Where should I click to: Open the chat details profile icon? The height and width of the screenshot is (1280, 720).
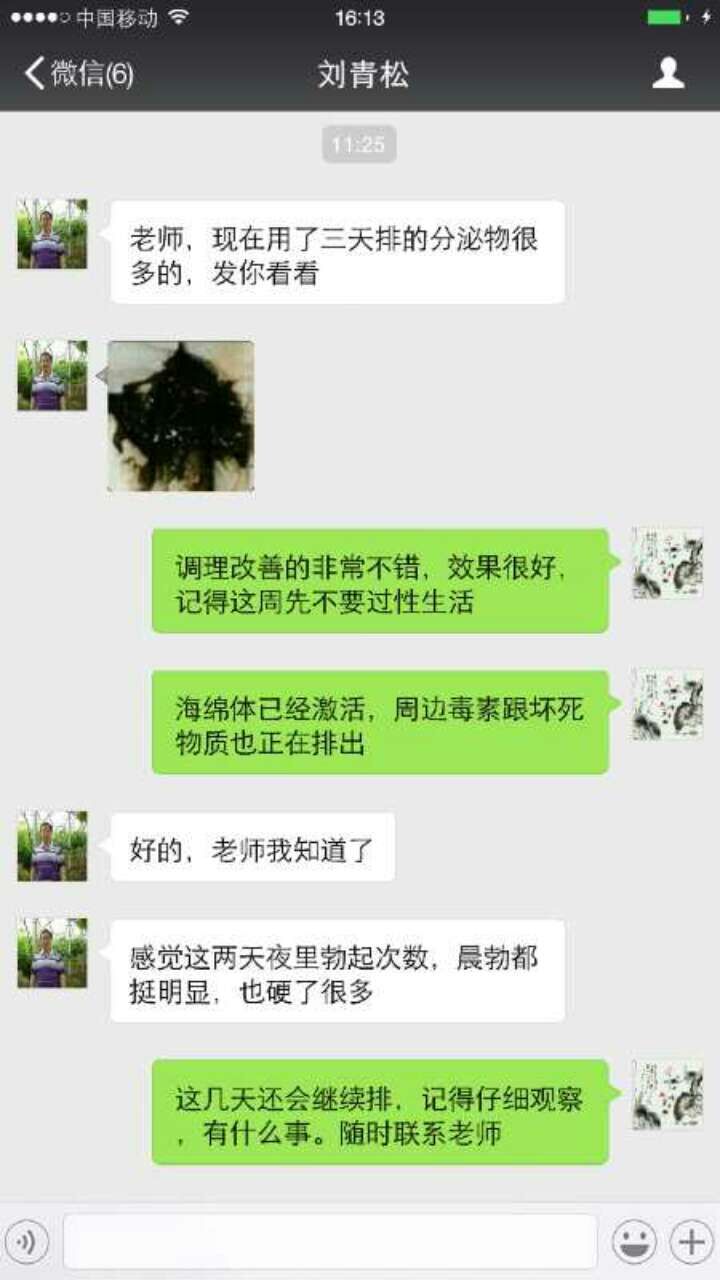tap(668, 73)
